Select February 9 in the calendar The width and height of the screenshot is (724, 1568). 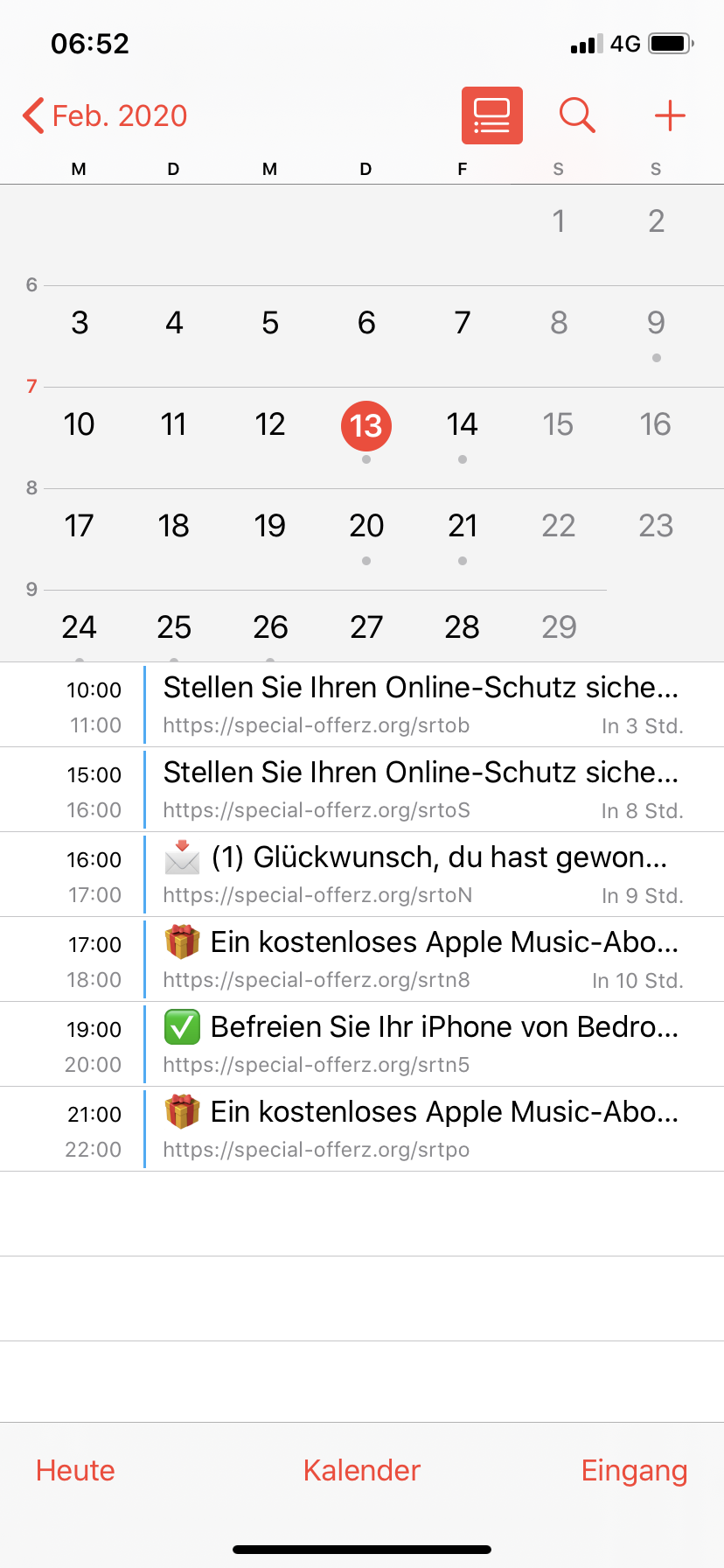coord(656,324)
